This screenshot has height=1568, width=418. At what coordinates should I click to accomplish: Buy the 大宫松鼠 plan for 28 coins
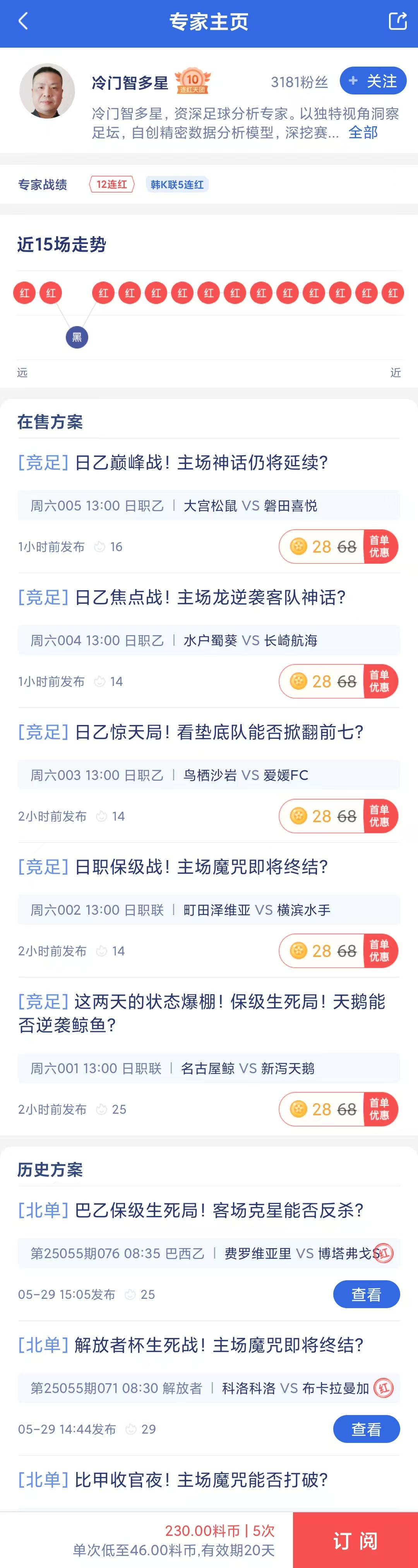click(337, 546)
